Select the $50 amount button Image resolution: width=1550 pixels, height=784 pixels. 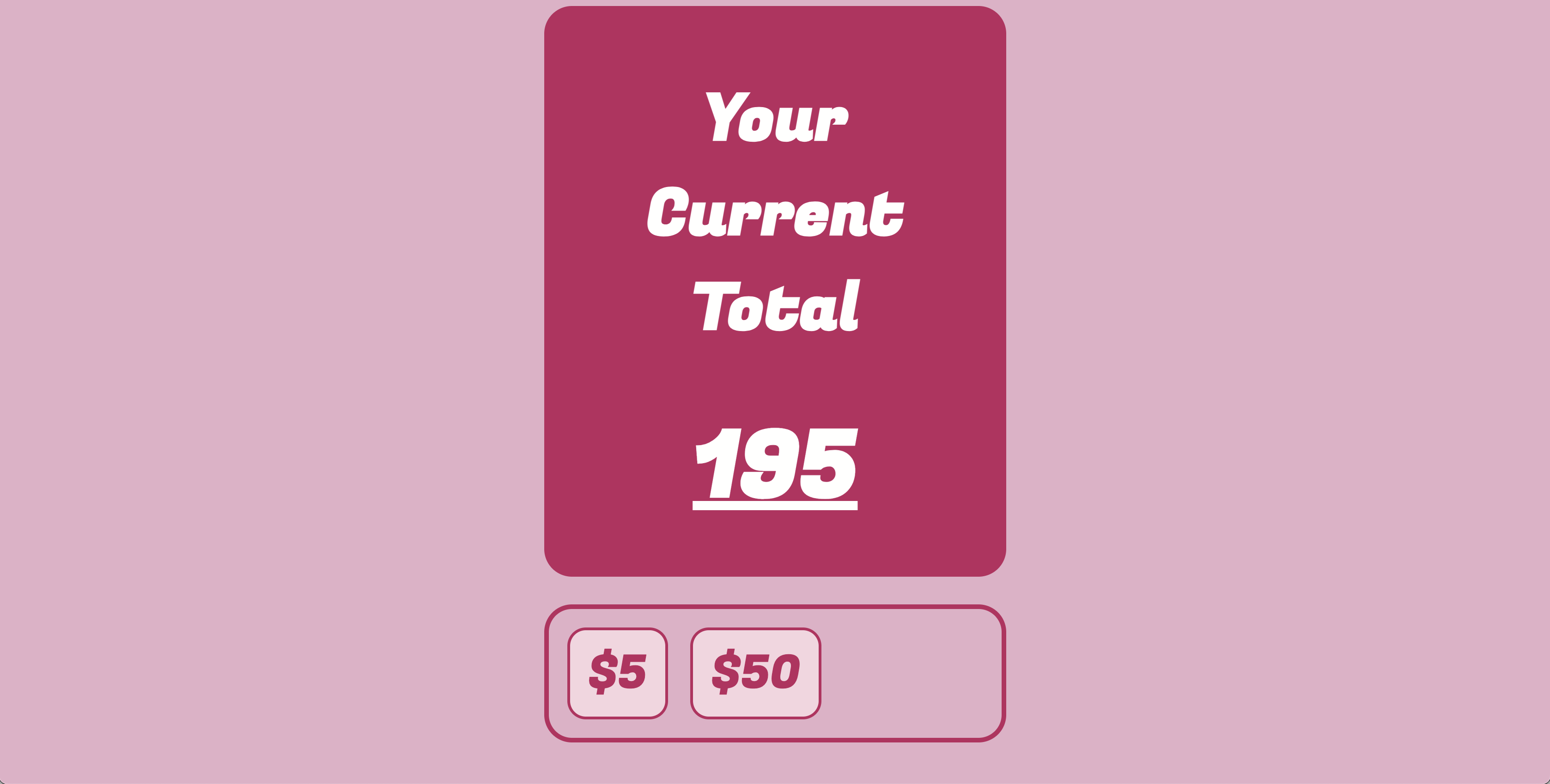(755, 673)
